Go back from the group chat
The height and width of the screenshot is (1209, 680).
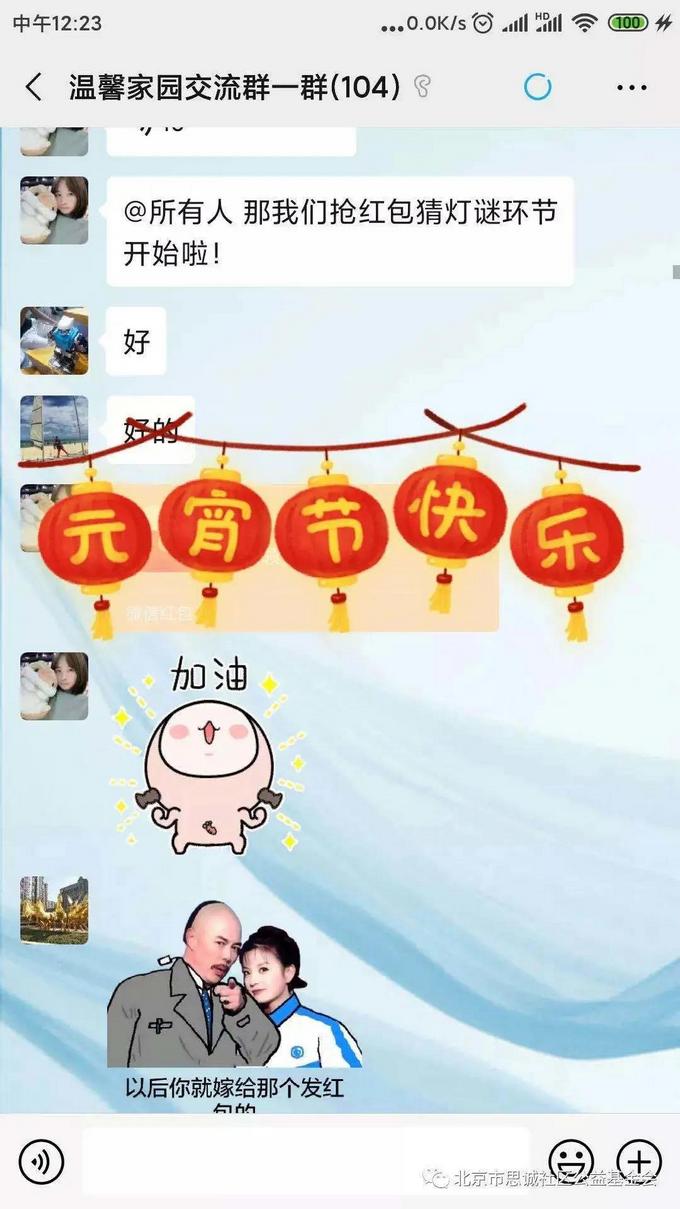pyautogui.click(x=34, y=87)
